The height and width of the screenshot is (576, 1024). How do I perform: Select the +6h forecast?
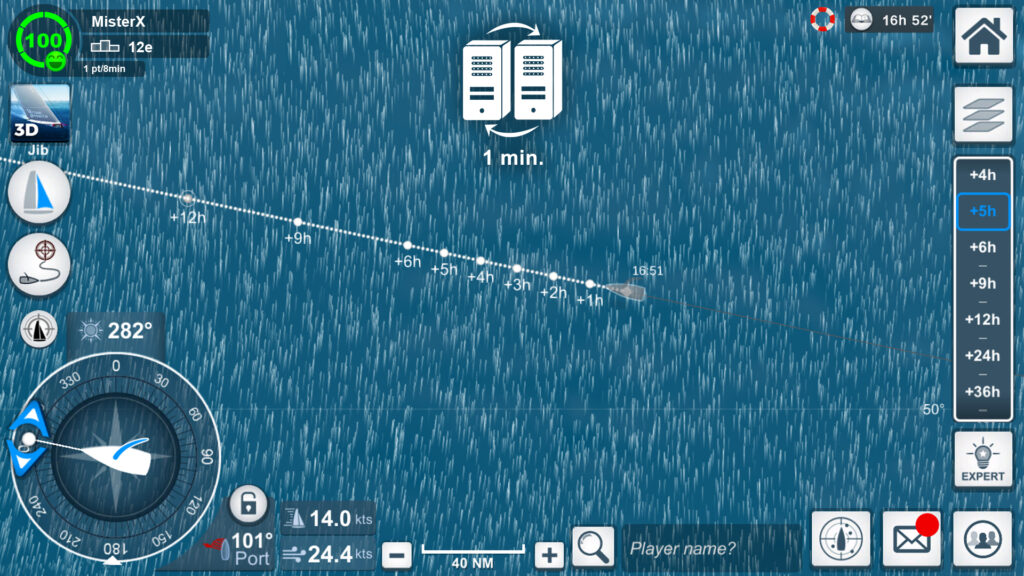coord(983,247)
